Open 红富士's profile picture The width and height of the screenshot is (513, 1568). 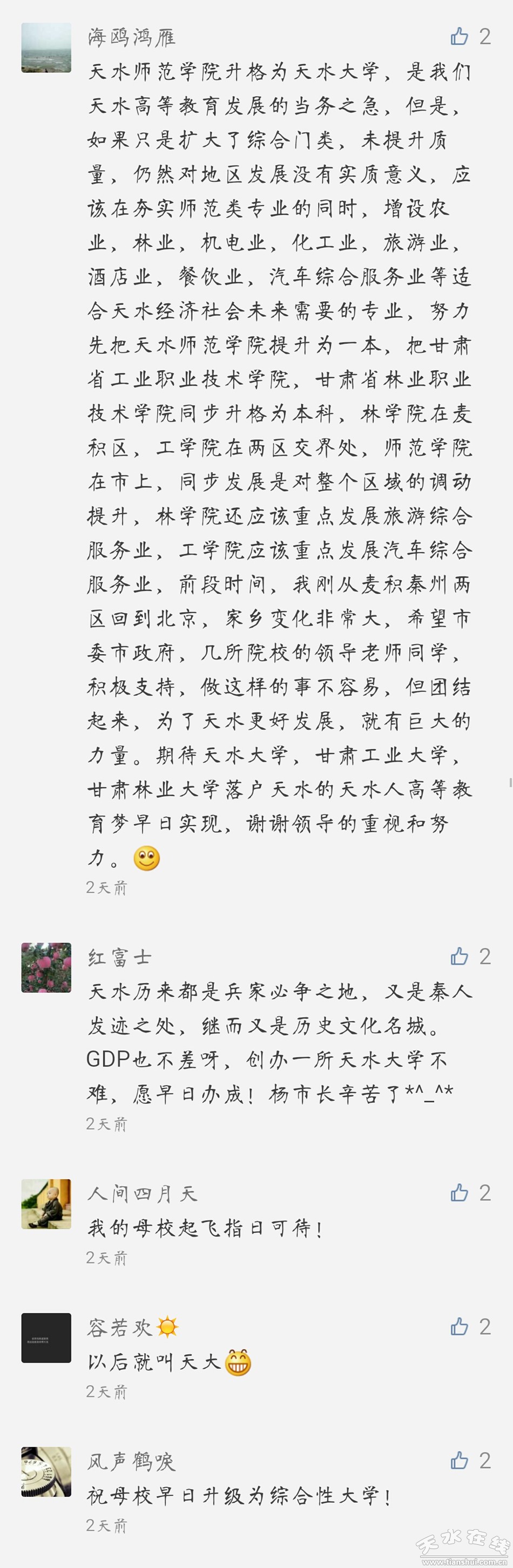click(46, 967)
